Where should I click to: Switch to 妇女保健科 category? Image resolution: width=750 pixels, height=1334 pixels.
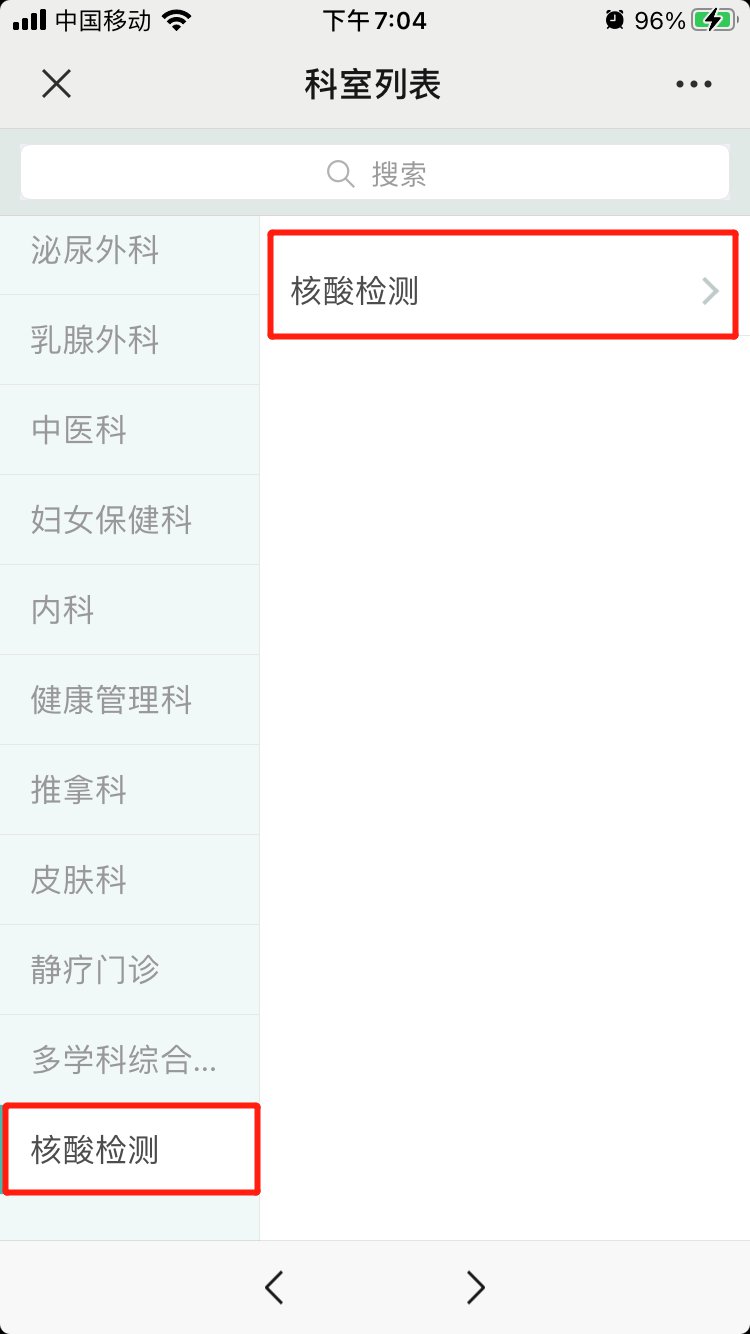[x=128, y=520]
